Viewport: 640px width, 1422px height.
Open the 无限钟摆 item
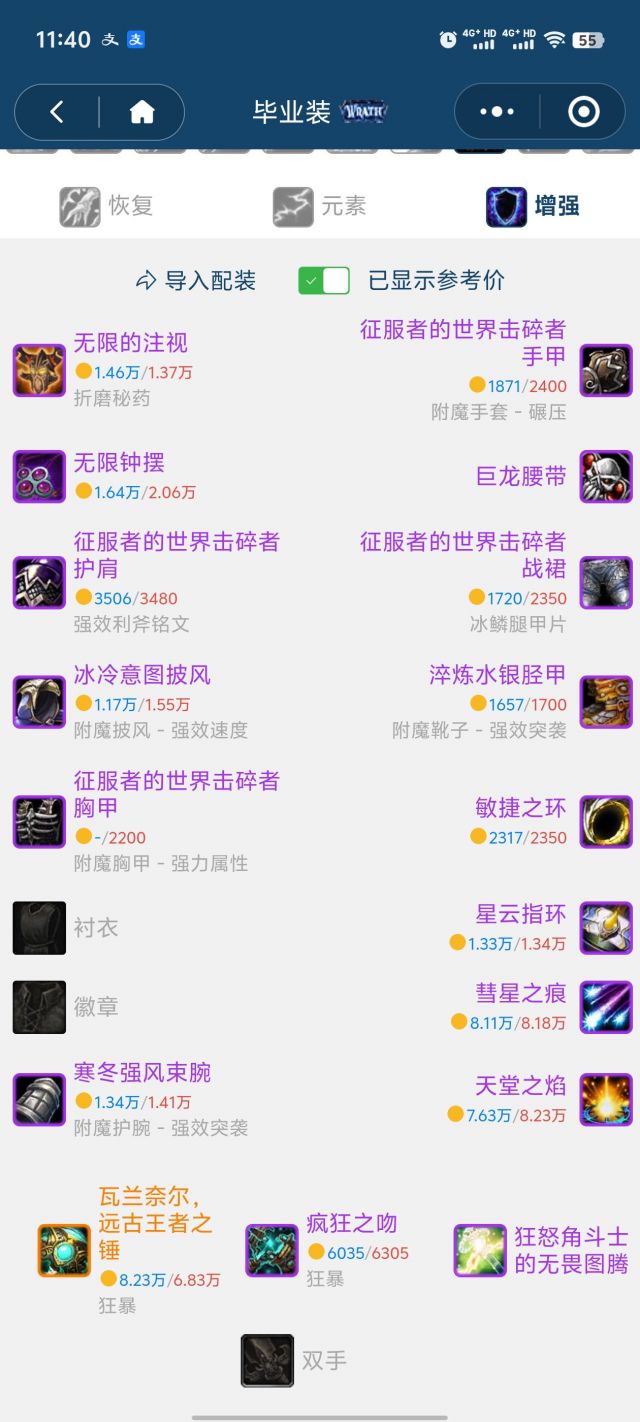[118, 463]
